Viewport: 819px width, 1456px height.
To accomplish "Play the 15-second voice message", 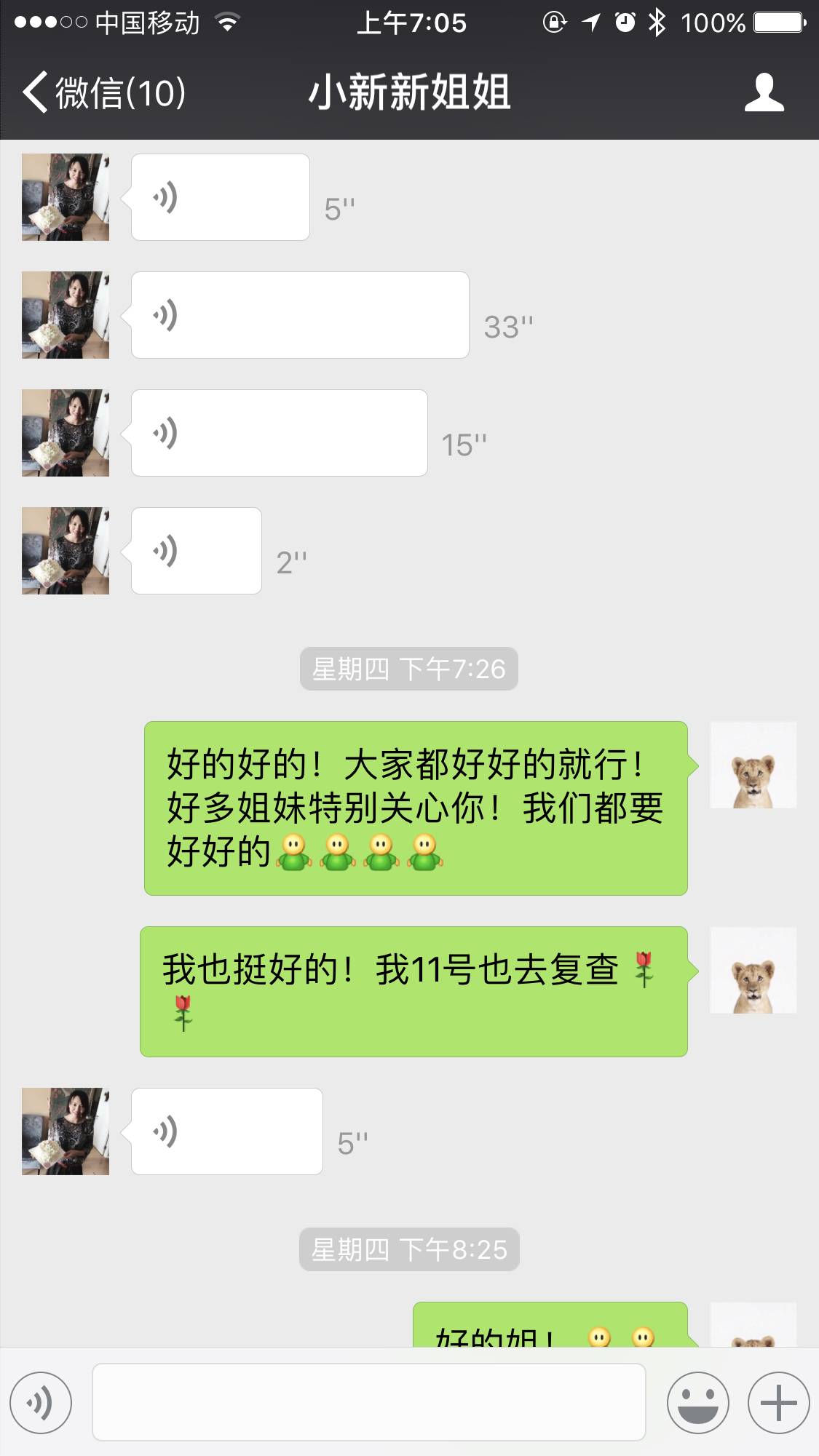I will [x=279, y=433].
